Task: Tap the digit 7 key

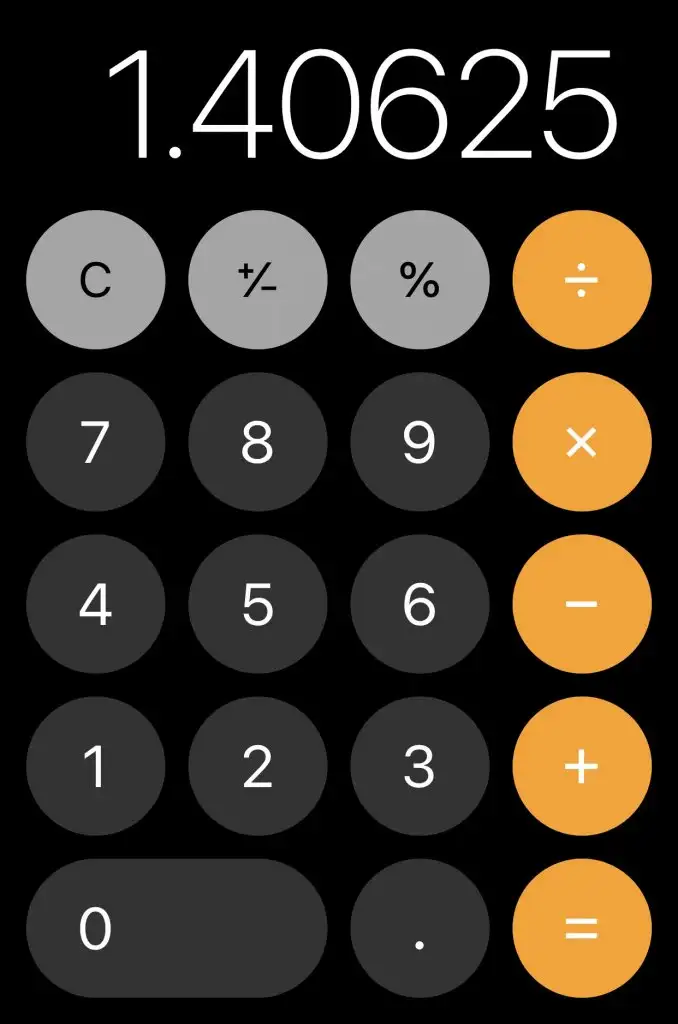Action: click(x=95, y=442)
